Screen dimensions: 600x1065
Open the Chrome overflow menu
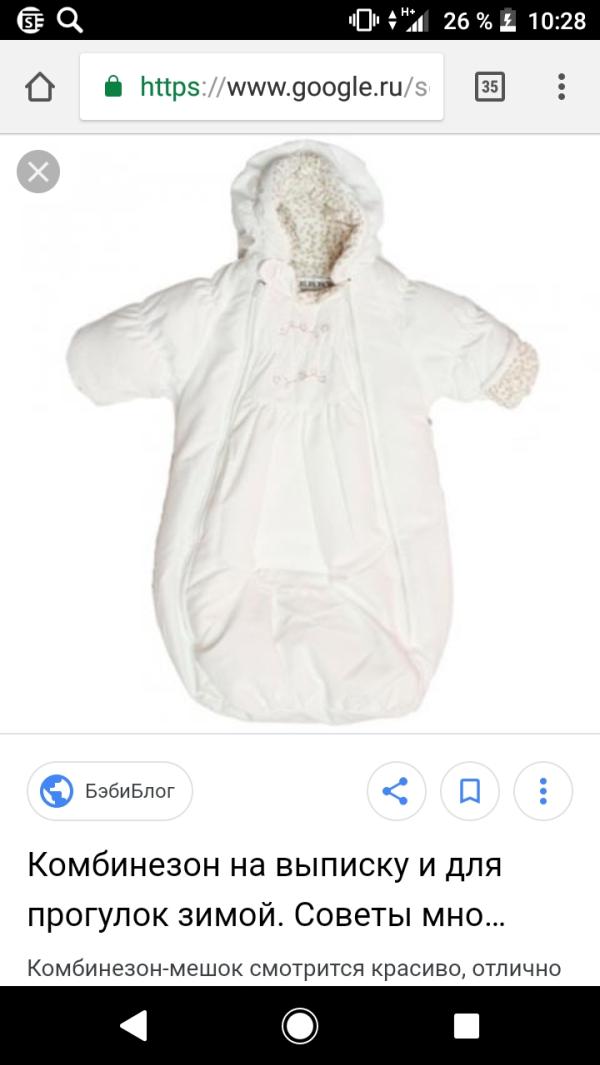tap(561, 87)
